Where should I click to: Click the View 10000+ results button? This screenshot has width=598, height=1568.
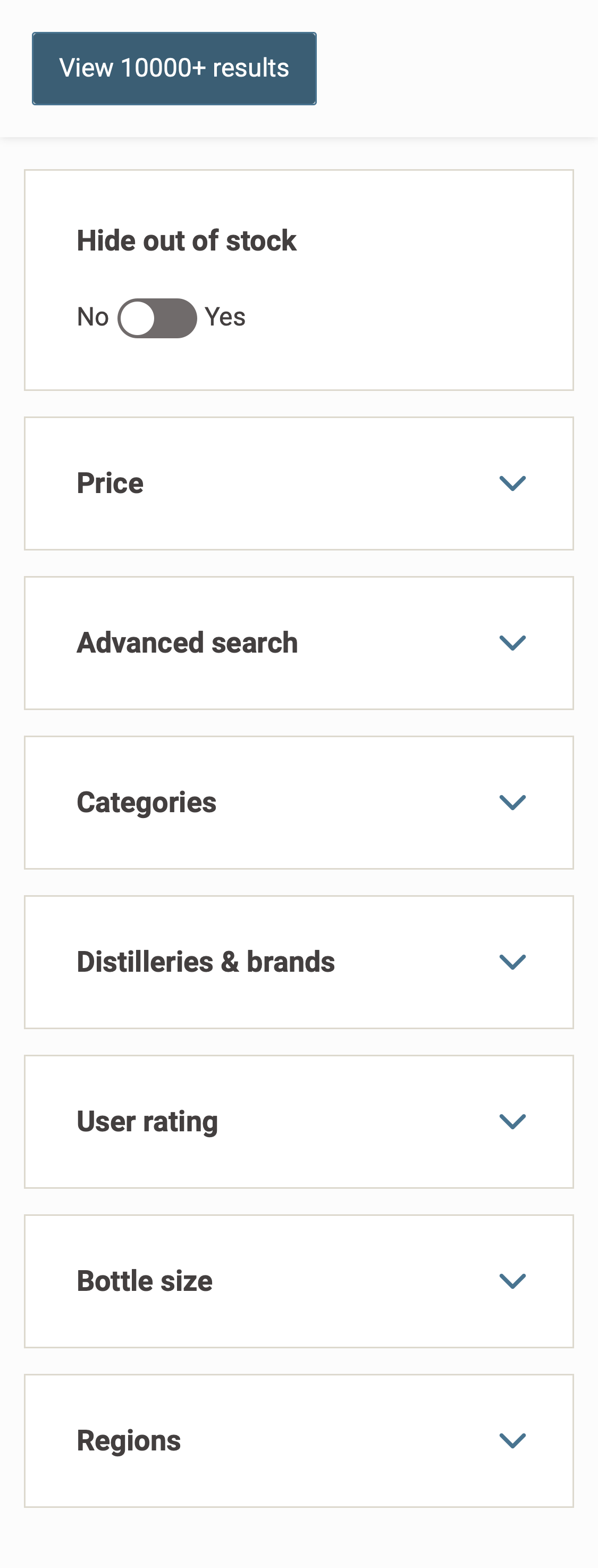[173, 68]
